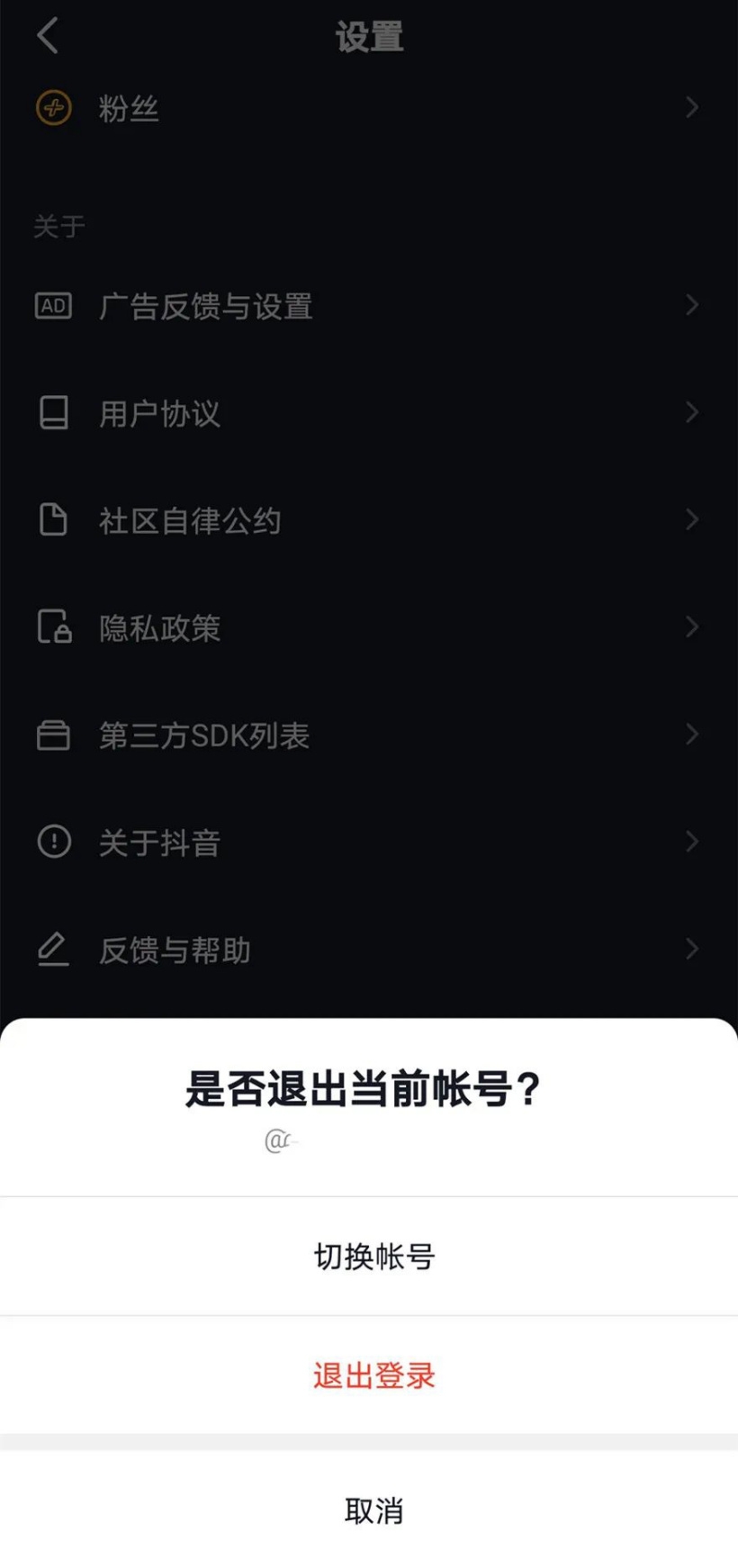Tap 切换帐号 to switch accounts
This screenshot has height=1568, width=738.
[x=373, y=1256]
